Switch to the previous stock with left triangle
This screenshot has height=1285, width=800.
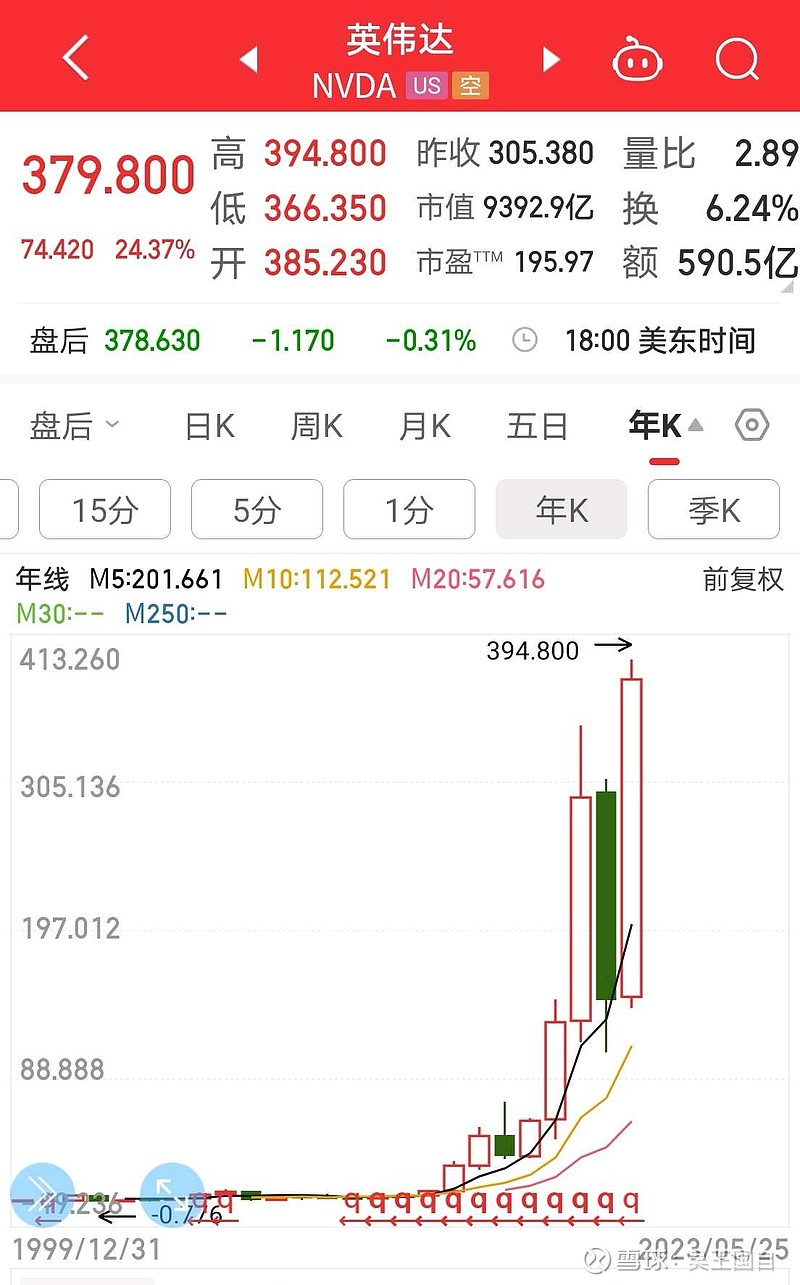249,60
